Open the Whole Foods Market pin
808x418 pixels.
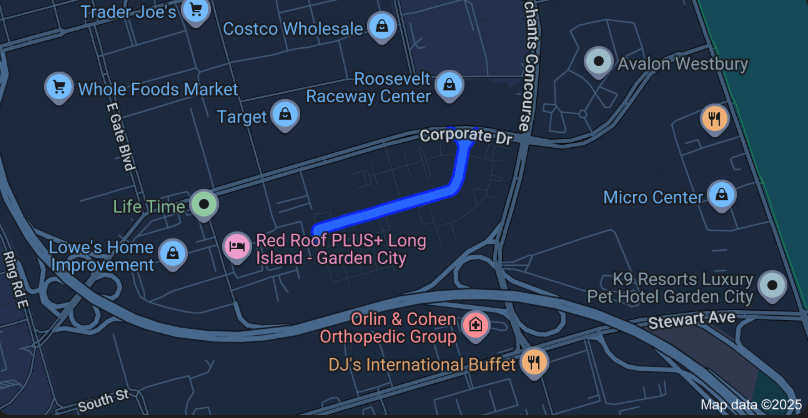tap(59, 87)
